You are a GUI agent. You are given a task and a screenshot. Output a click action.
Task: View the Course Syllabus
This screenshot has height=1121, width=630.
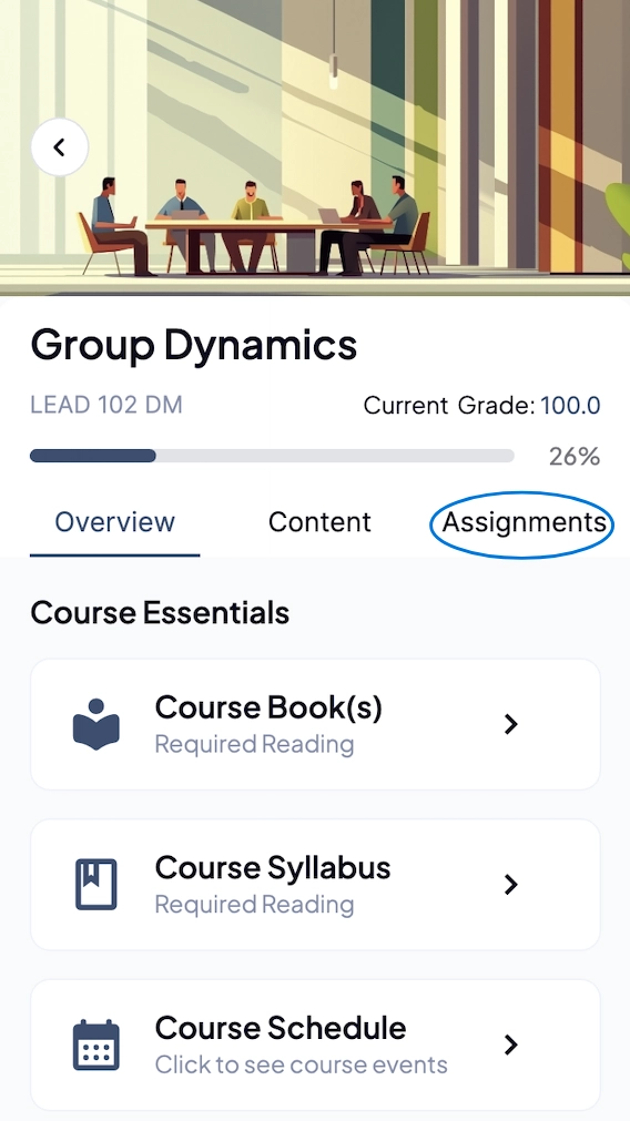(x=315, y=884)
